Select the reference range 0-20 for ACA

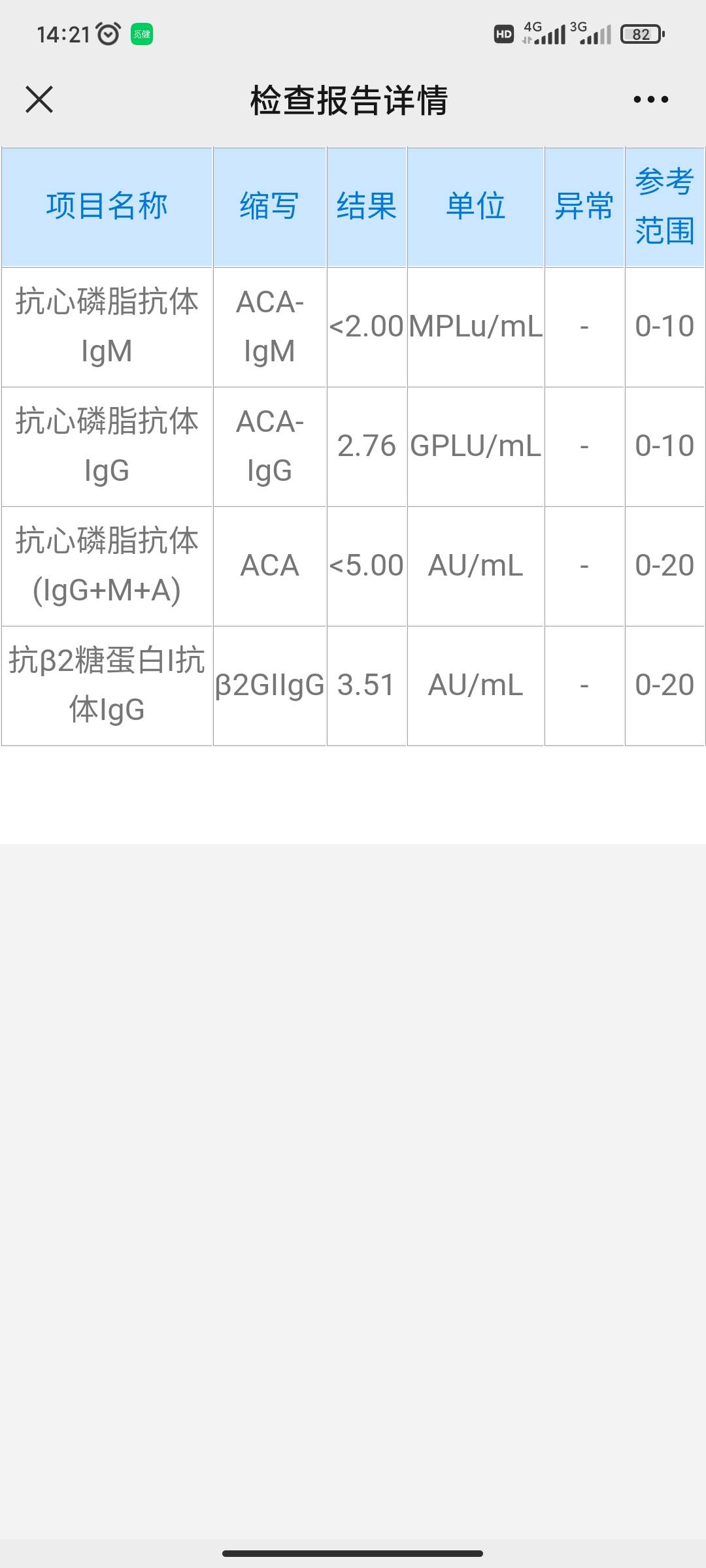pos(665,565)
